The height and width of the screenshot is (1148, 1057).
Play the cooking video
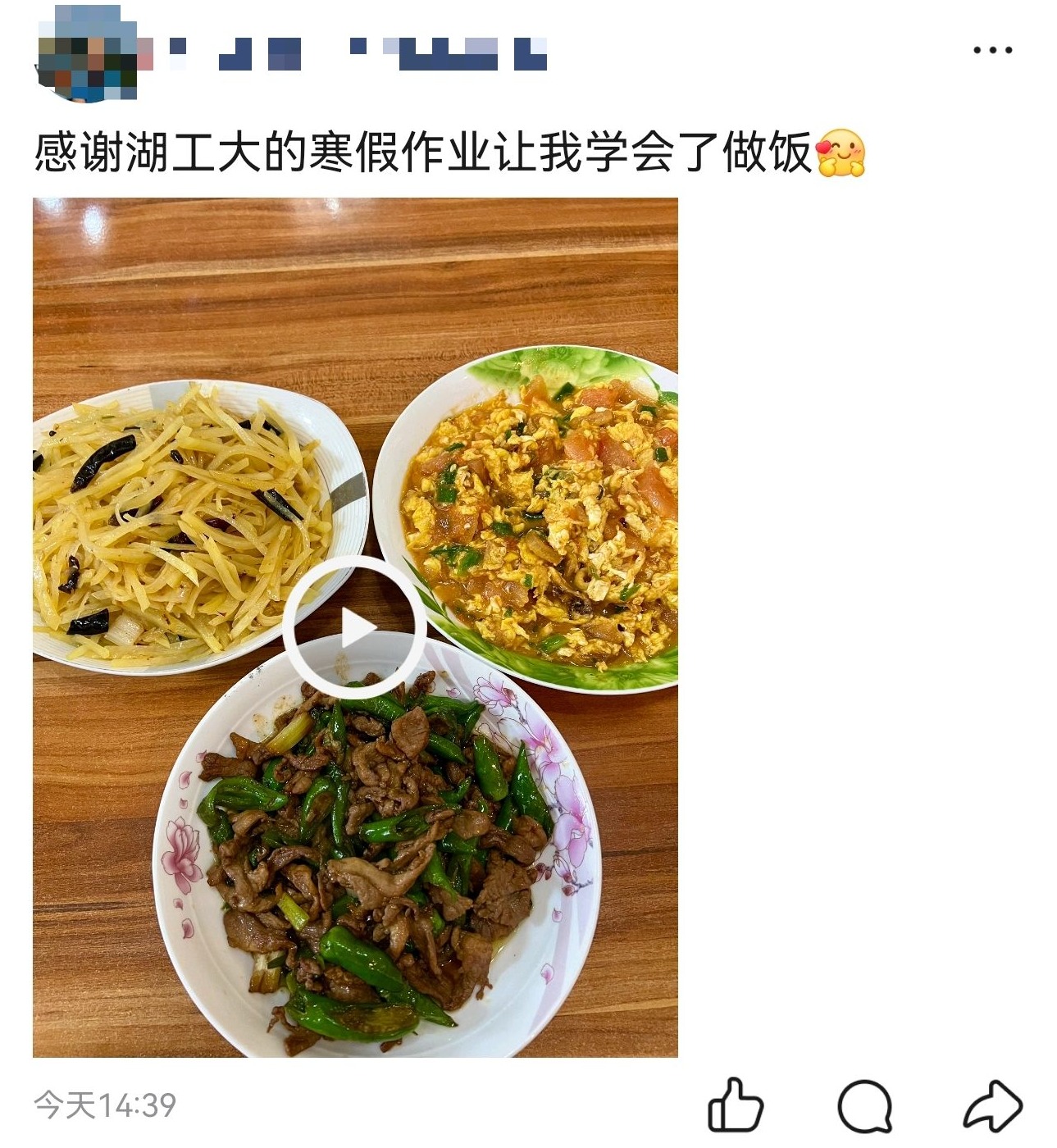click(x=355, y=628)
